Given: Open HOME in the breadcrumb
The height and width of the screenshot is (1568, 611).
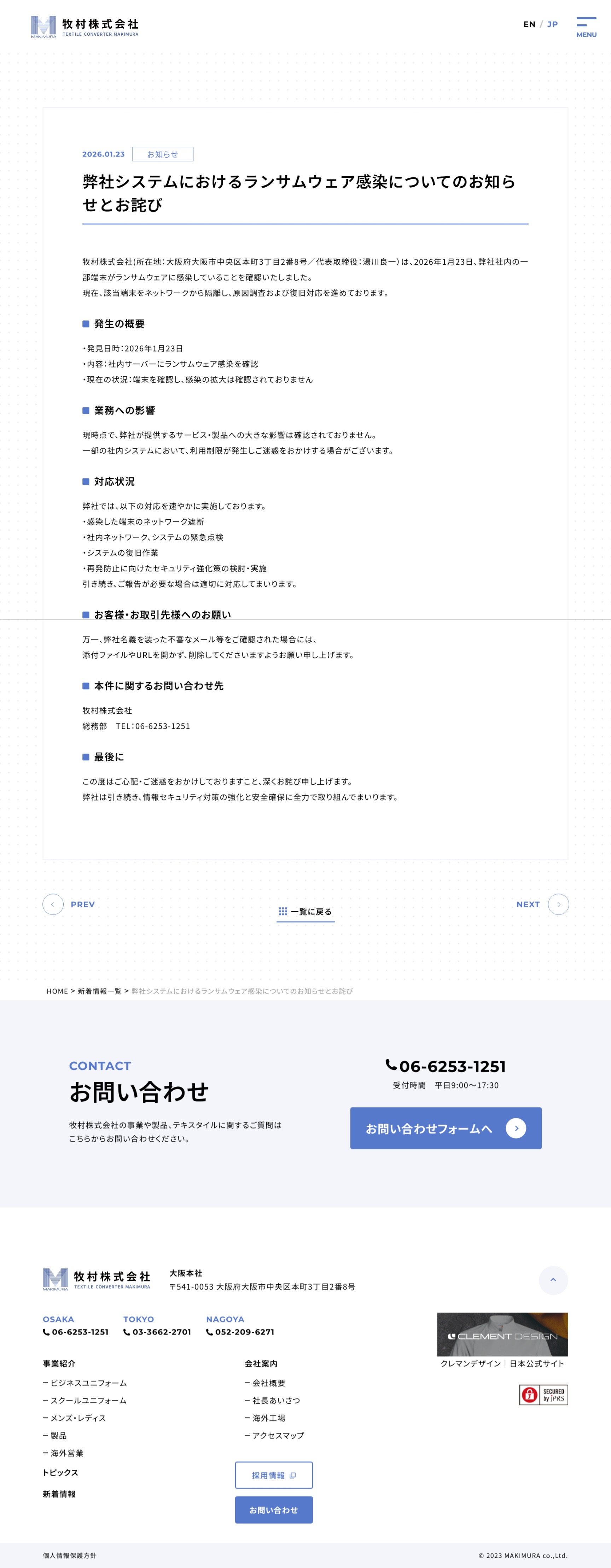Looking at the screenshot, I should click(57, 991).
